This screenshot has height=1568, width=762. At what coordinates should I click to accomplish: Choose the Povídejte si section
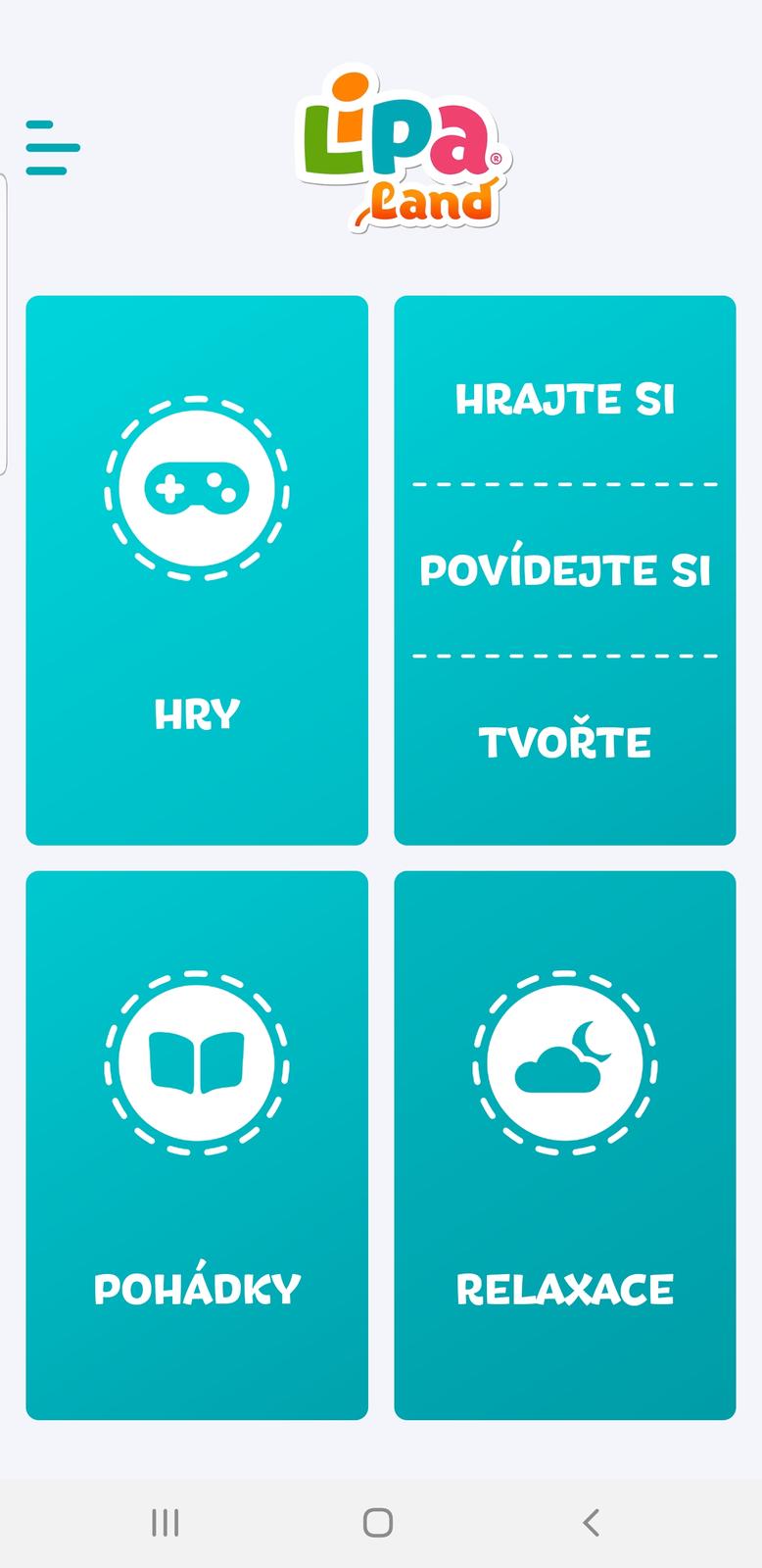(564, 570)
